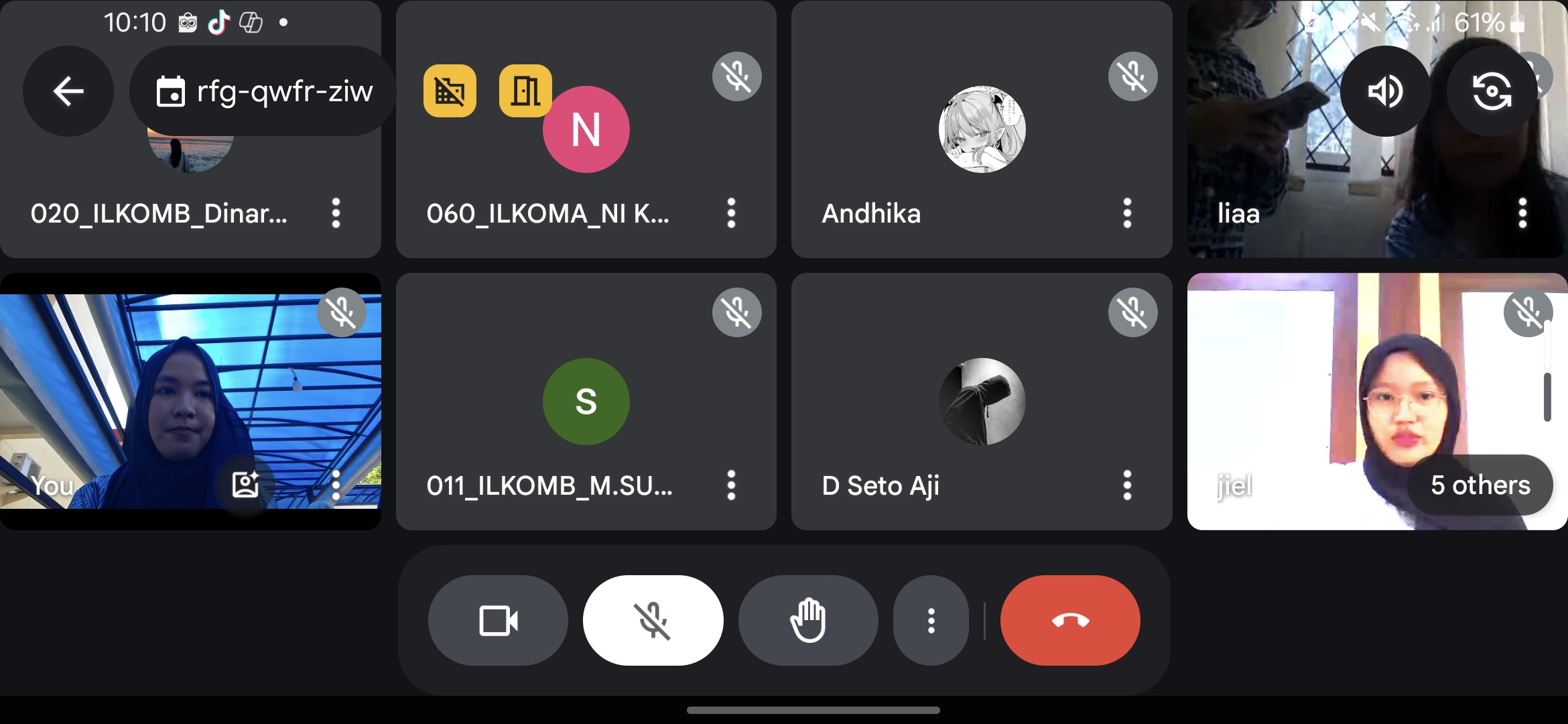Open the options menu for Andhika
This screenshot has width=1568, height=724.
point(1127,213)
